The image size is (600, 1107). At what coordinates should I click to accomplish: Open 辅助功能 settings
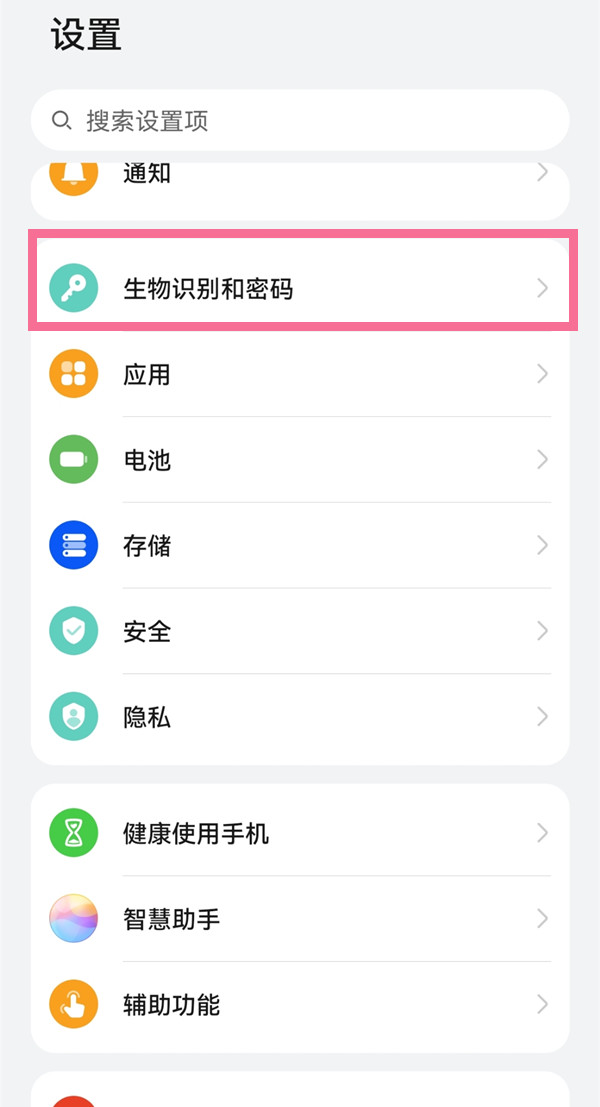tap(300, 1004)
